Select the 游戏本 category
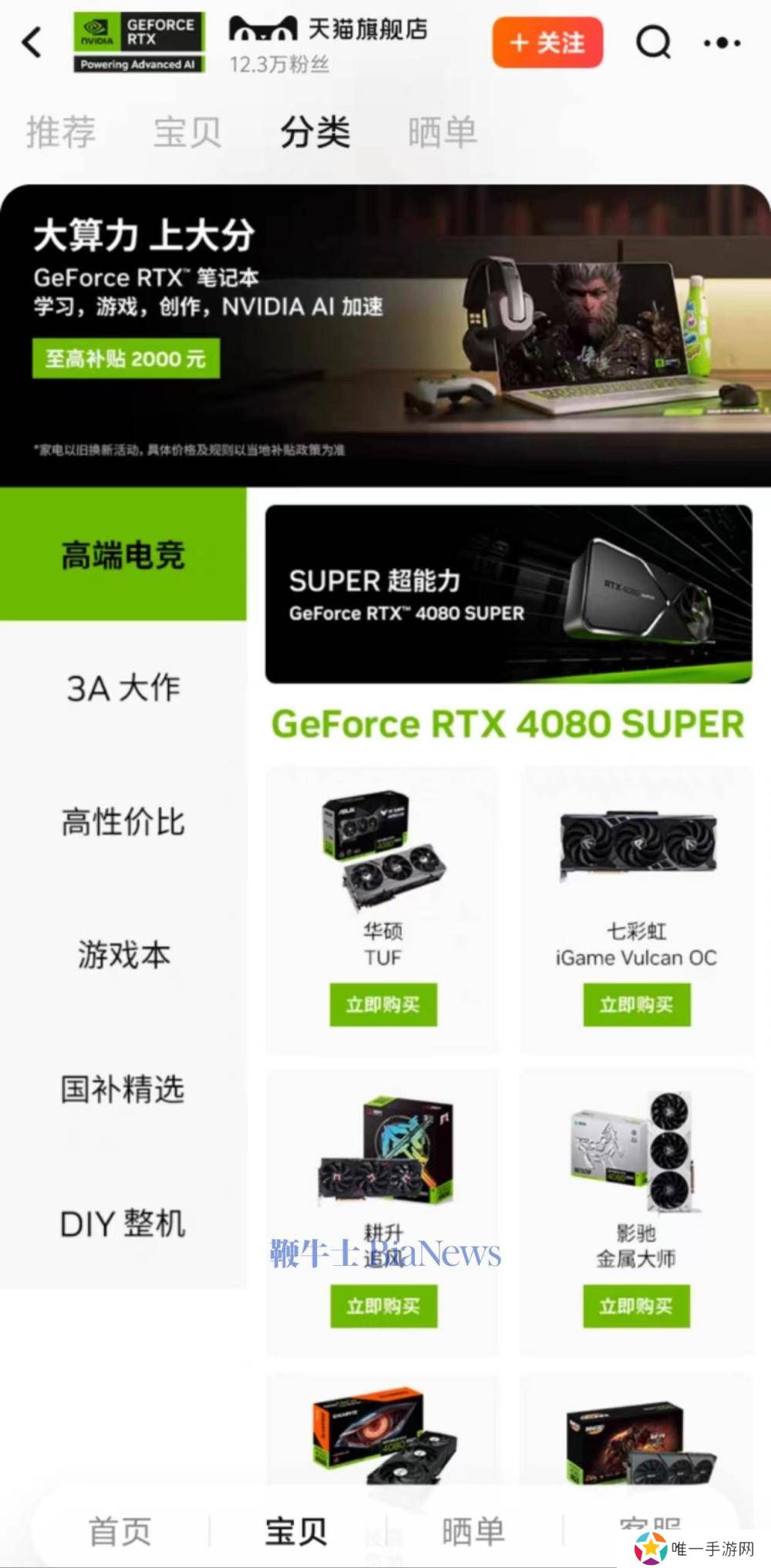771x1568 pixels. pyautogui.click(x=123, y=955)
